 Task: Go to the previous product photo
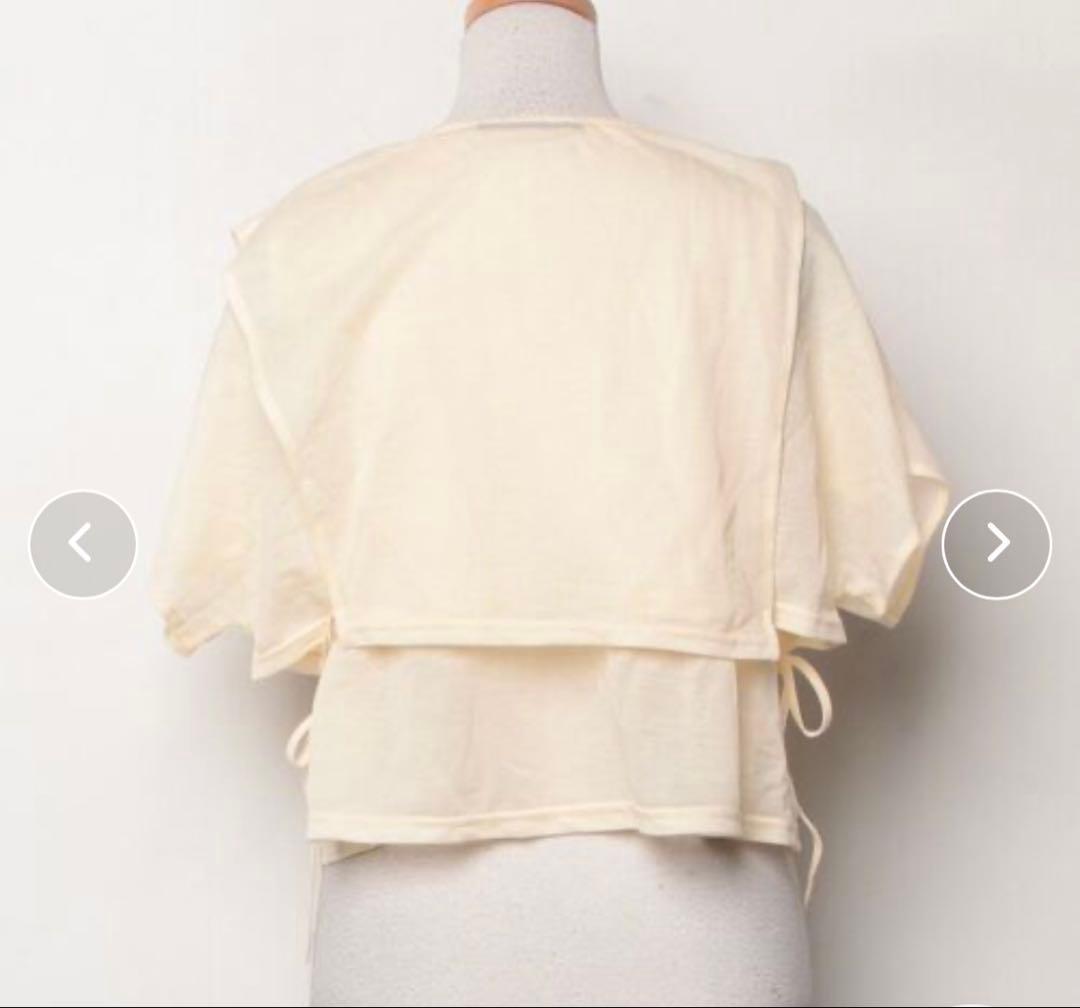coord(83,544)
